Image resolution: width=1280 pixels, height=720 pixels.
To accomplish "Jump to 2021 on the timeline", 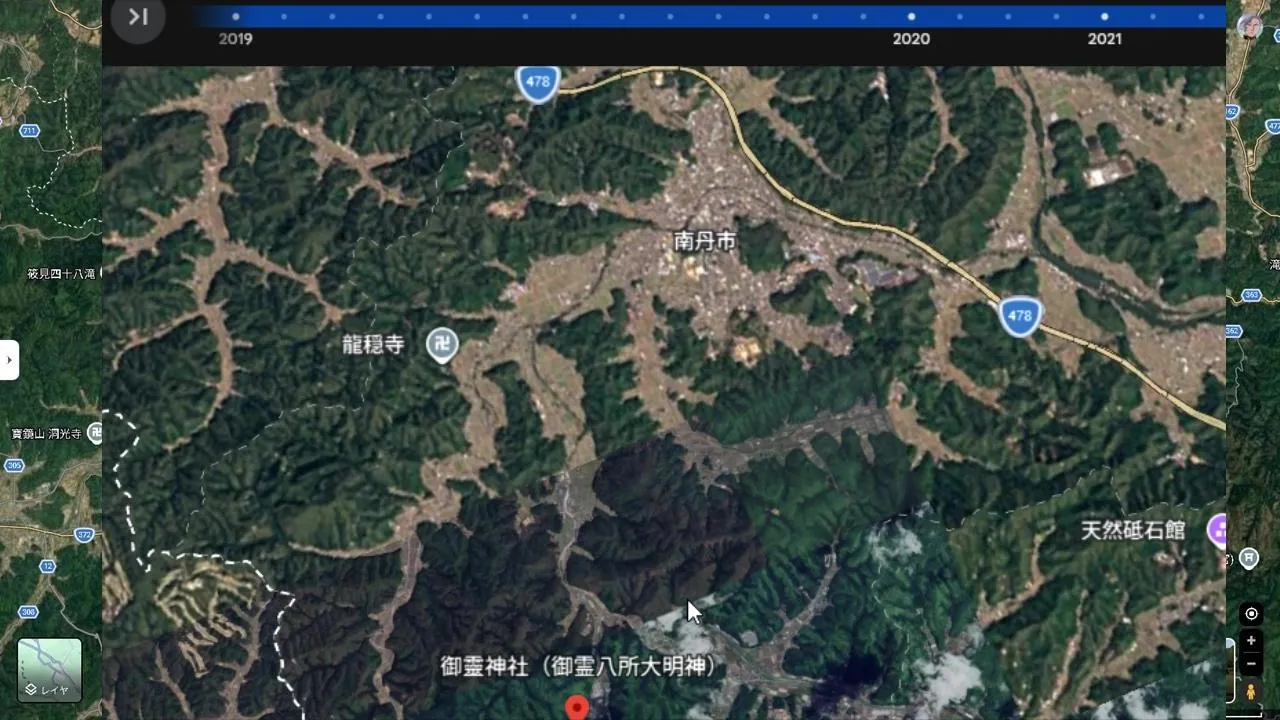I will pos(1104,16).
